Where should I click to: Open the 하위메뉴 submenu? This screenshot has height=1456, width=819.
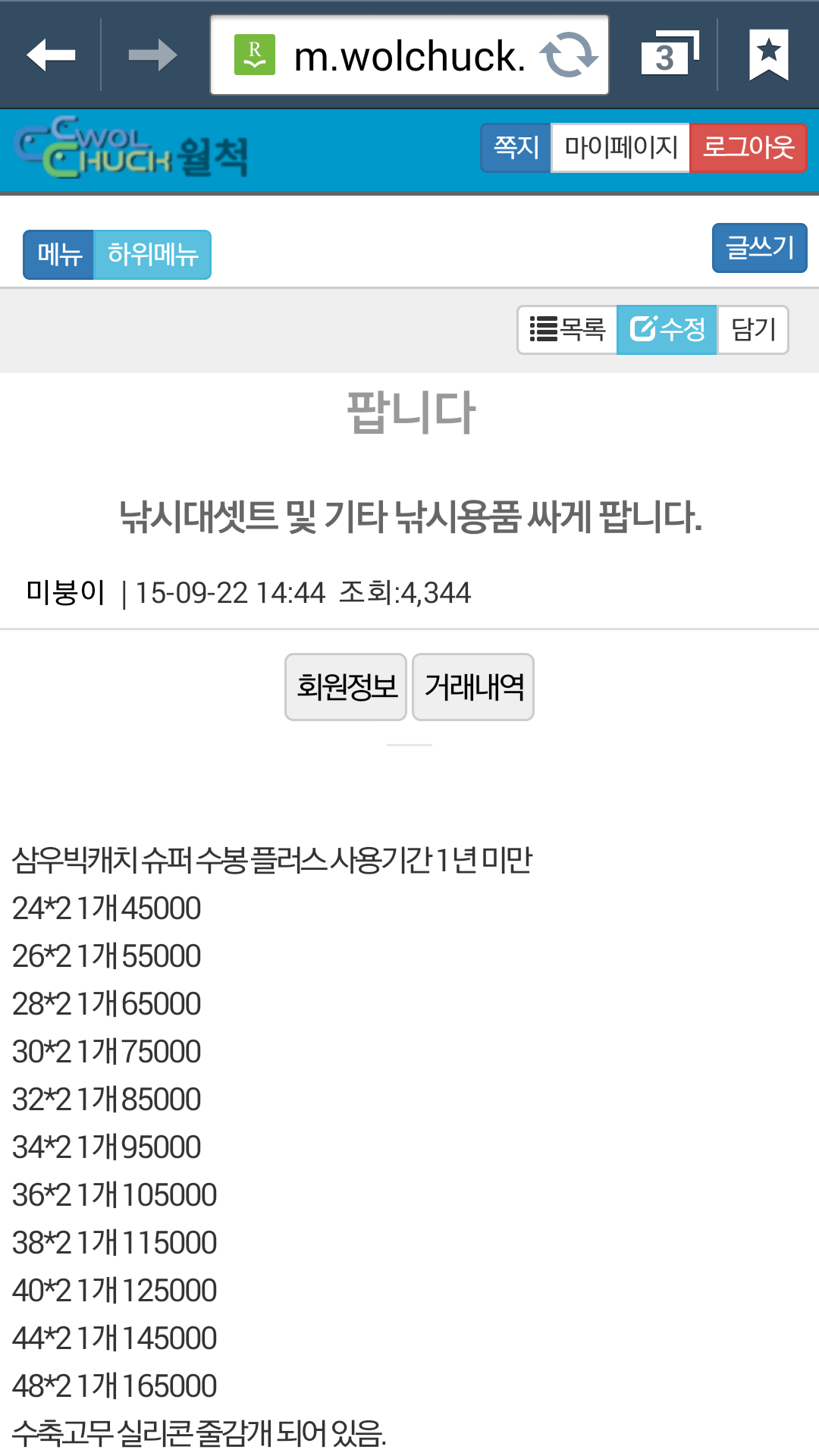coord(152,255)
